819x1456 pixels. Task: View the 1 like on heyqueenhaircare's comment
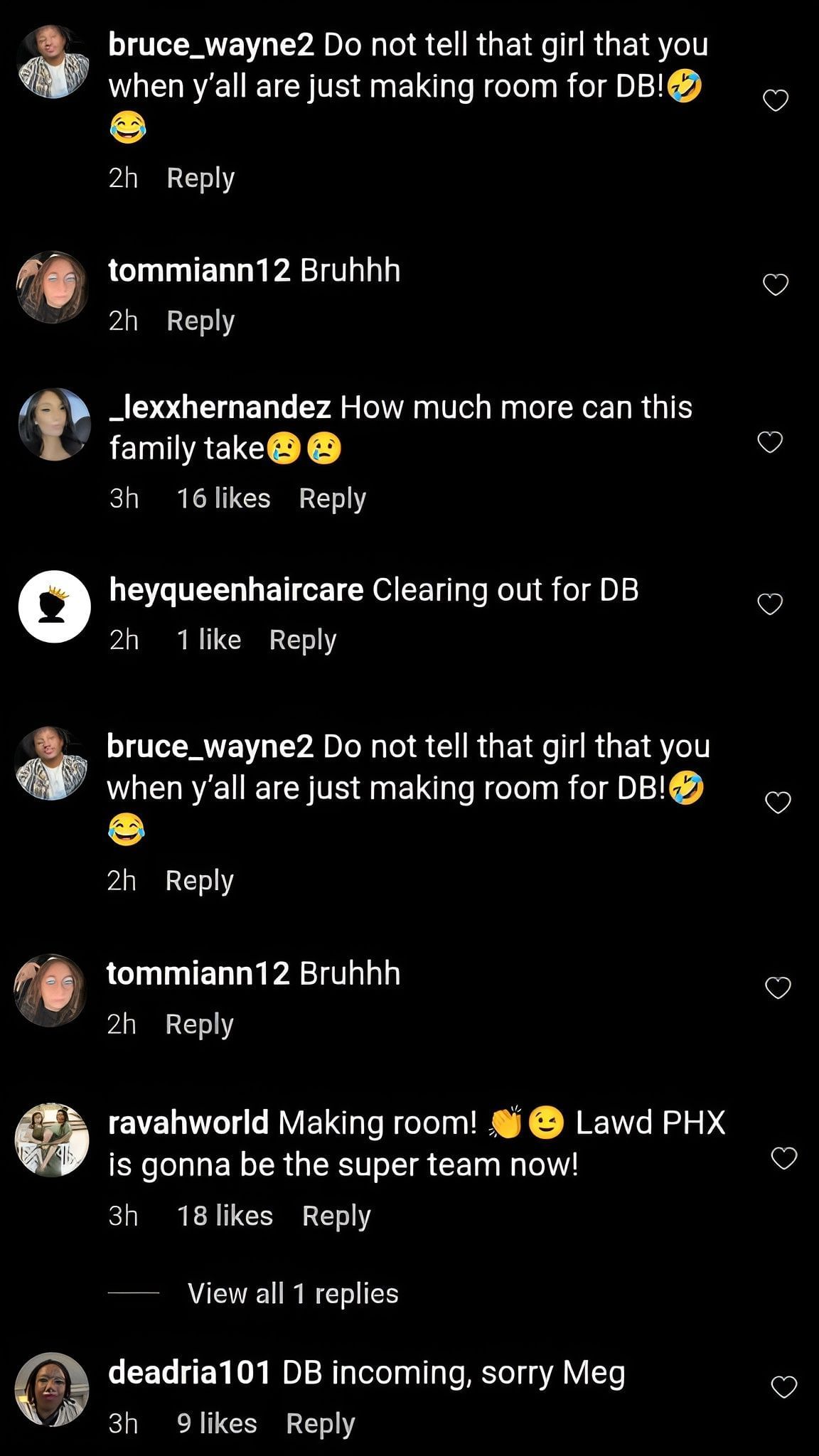tap(210, 640)
